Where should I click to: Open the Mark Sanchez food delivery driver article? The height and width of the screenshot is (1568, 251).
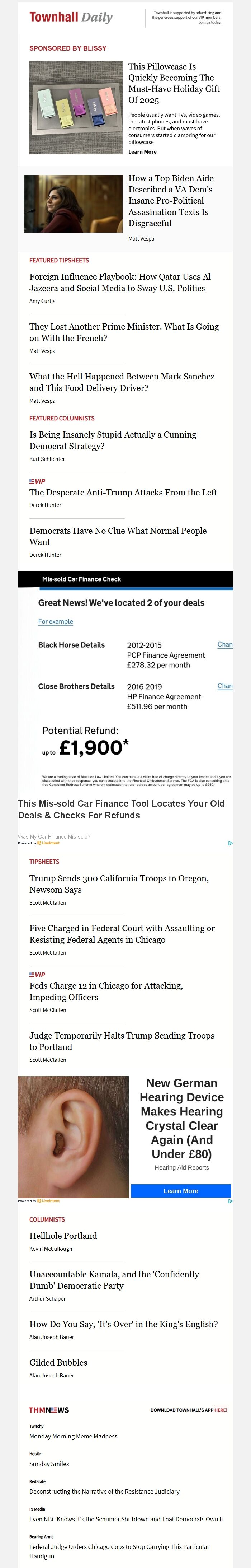point(122,382)
